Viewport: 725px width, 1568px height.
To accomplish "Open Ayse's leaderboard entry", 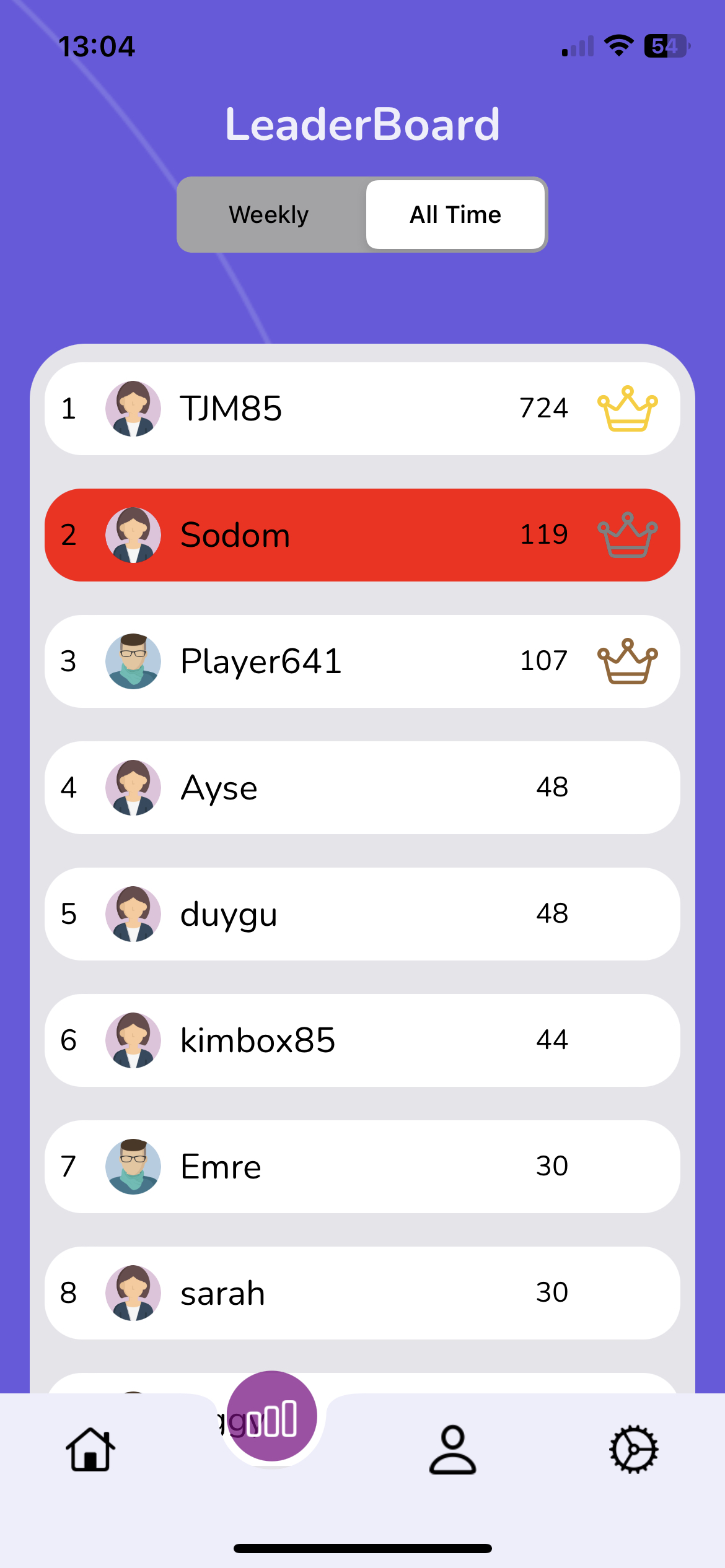I will (x=361, y=787).
